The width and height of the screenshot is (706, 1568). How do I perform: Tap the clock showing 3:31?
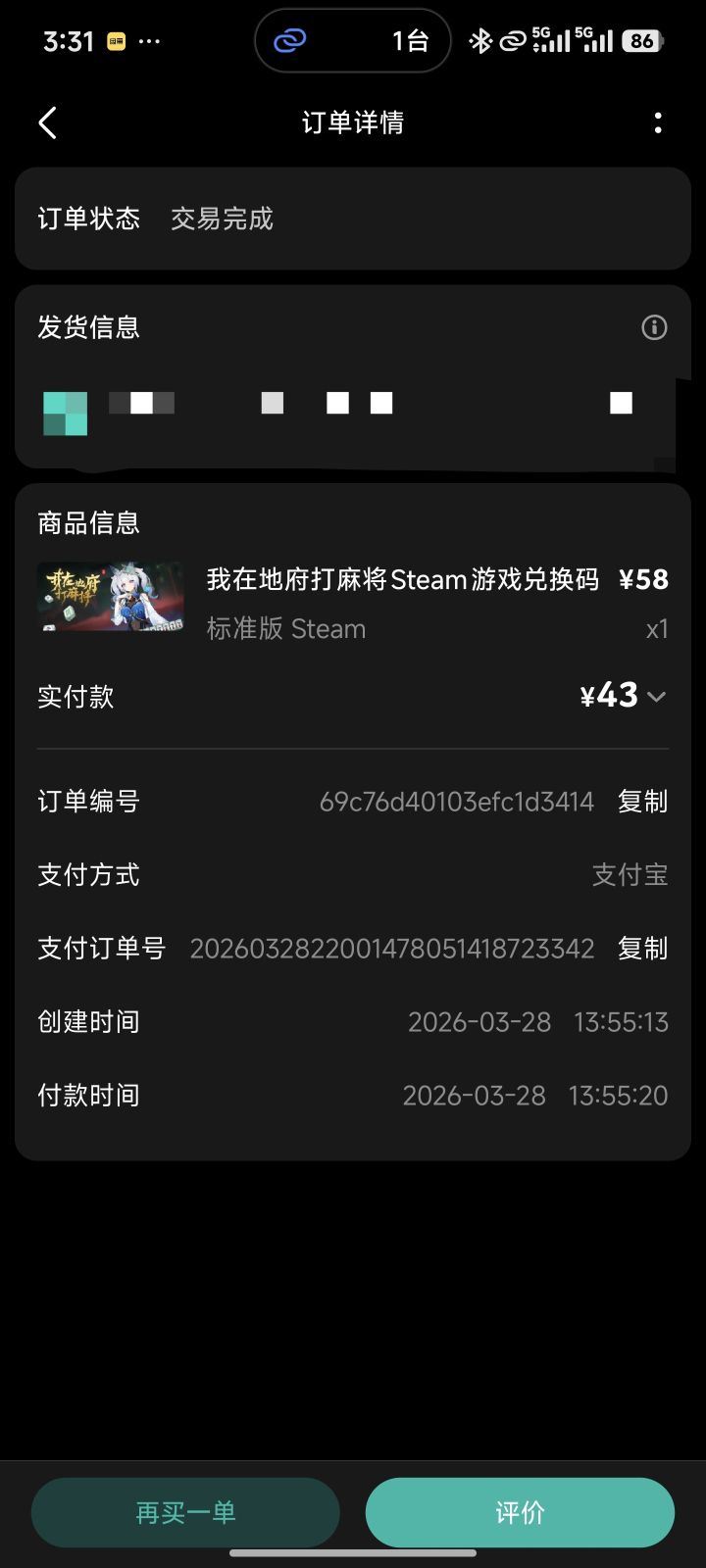point(68,40)
